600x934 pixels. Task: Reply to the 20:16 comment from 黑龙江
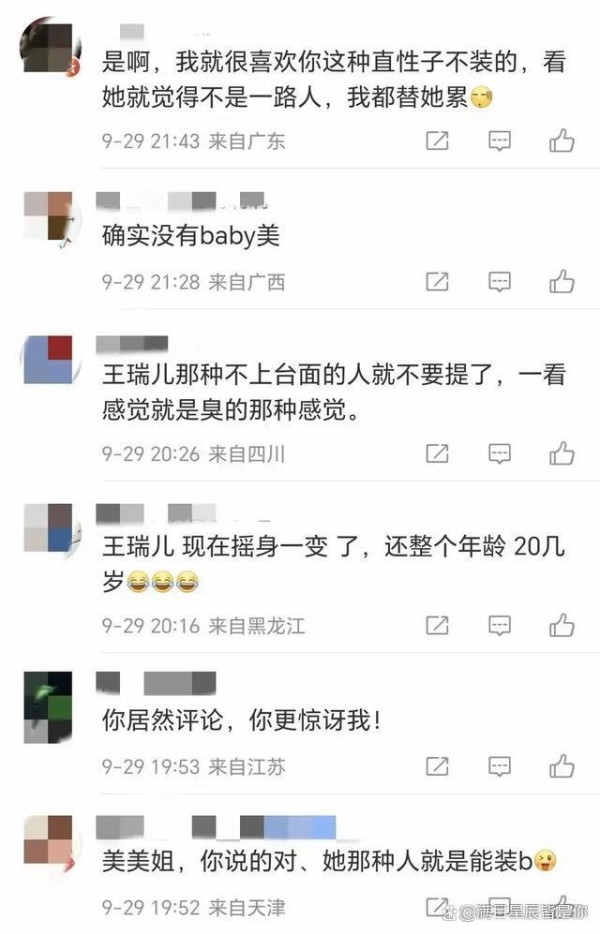point(499,625)
